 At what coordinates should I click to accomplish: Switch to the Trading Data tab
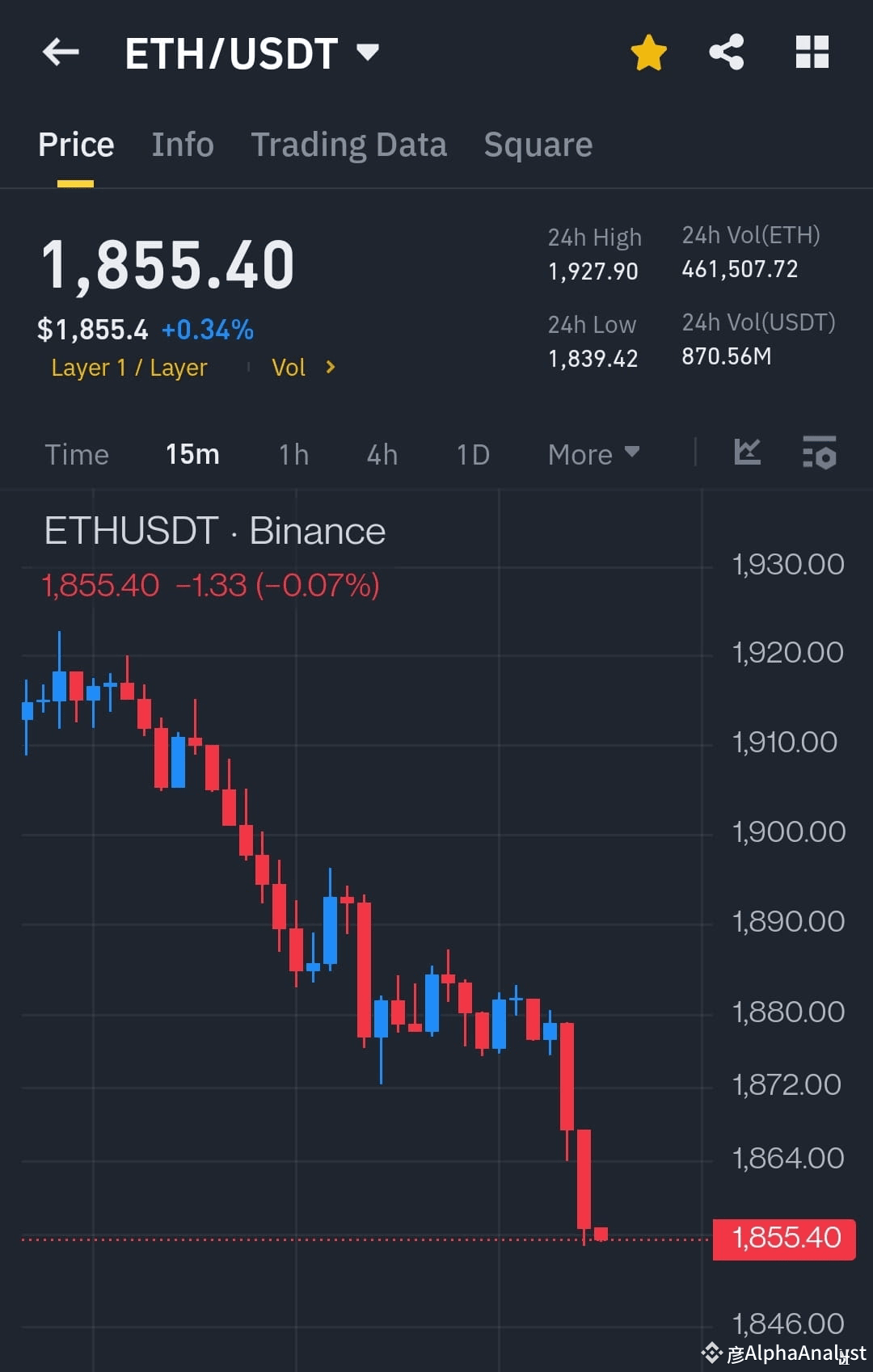click(x=348, y=145)
